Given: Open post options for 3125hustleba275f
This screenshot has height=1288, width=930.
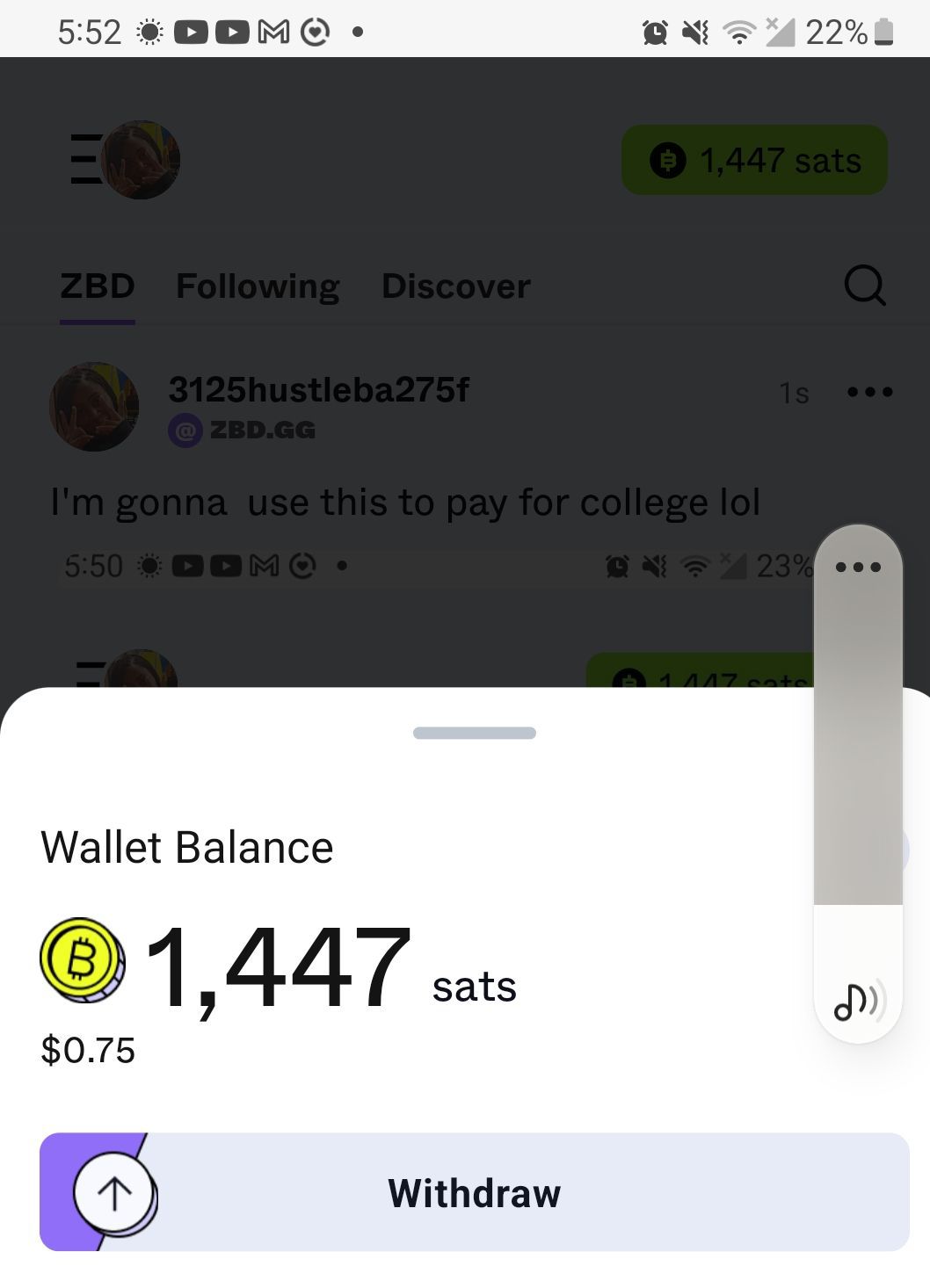Looking at the screenshot, I should (x=869, y=392).
